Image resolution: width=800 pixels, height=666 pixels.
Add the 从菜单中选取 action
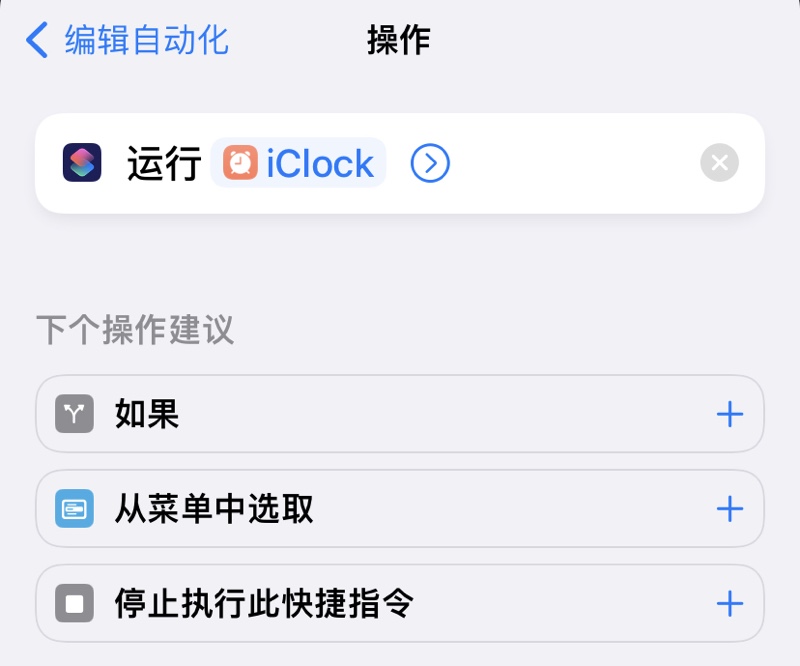(x=730, y=509)
